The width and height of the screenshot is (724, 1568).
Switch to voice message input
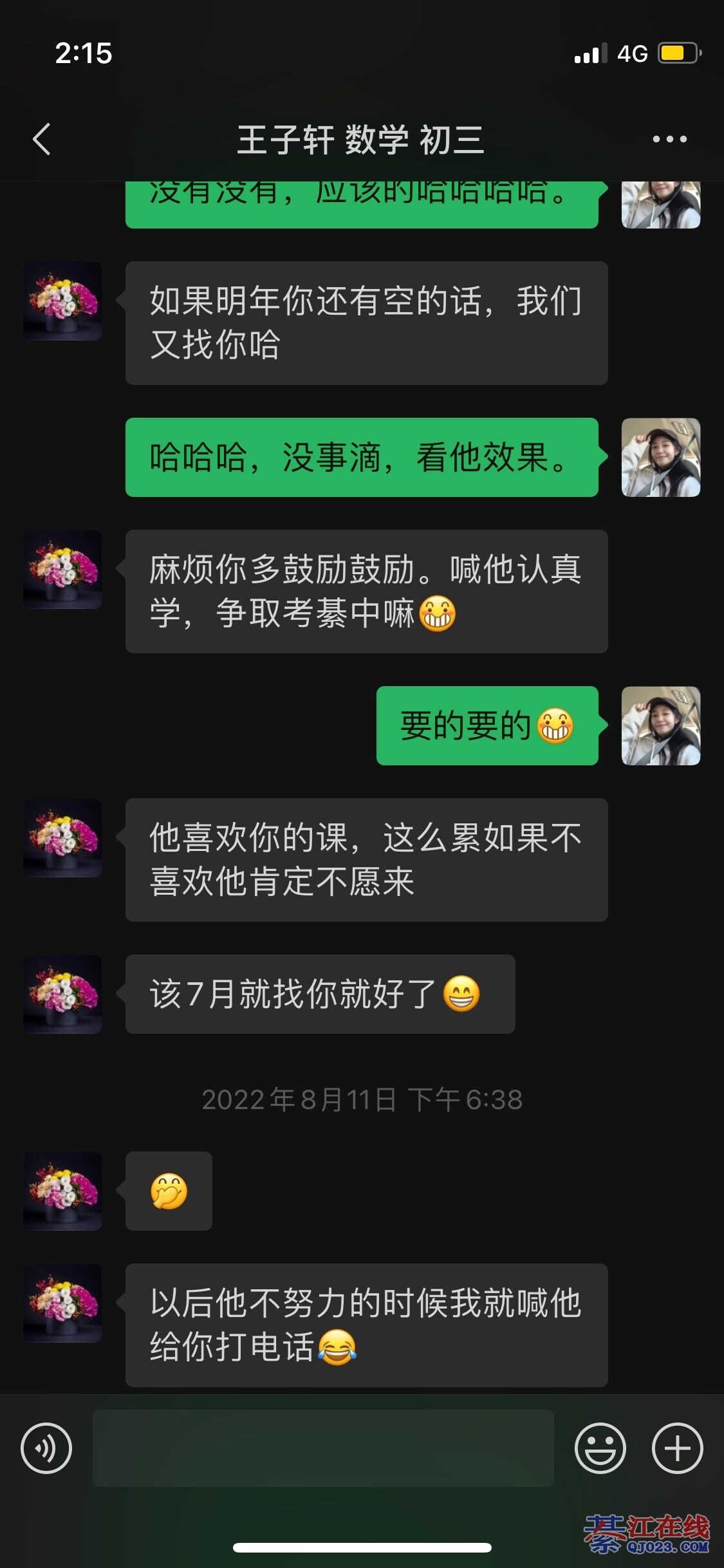click(x=46, y=1448)
